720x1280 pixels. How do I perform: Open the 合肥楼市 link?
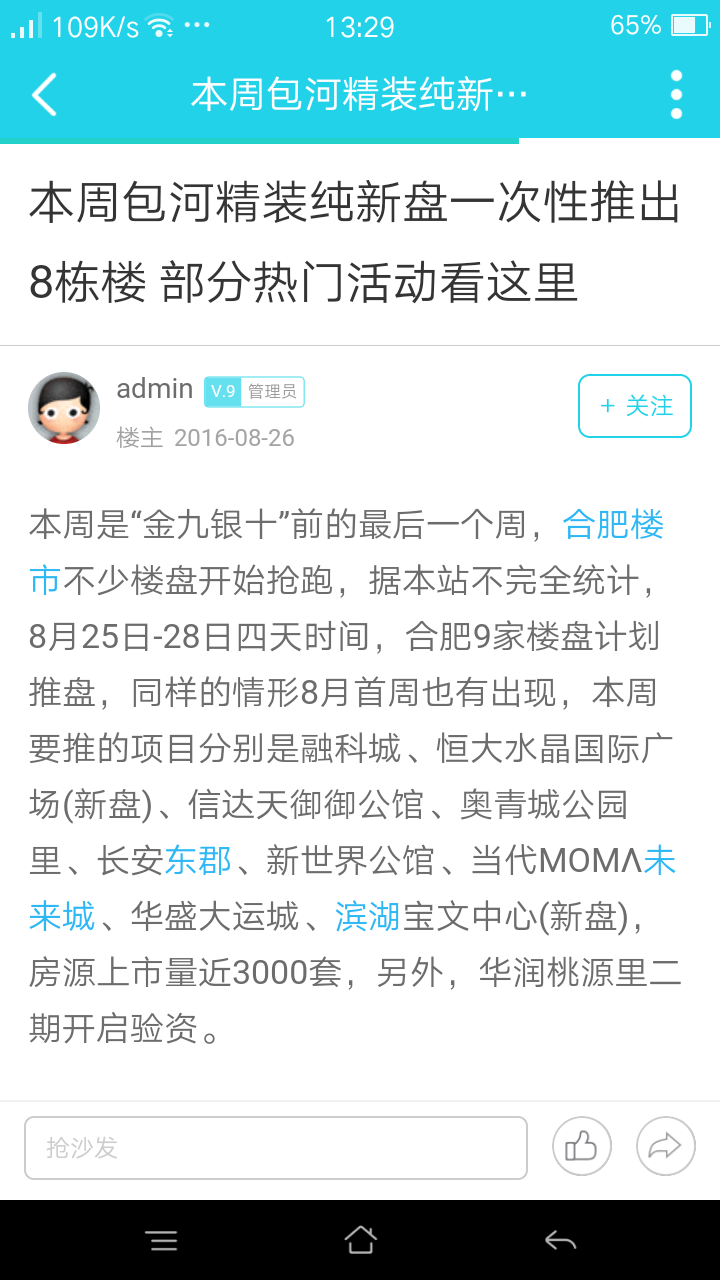(x=612, y=524)
